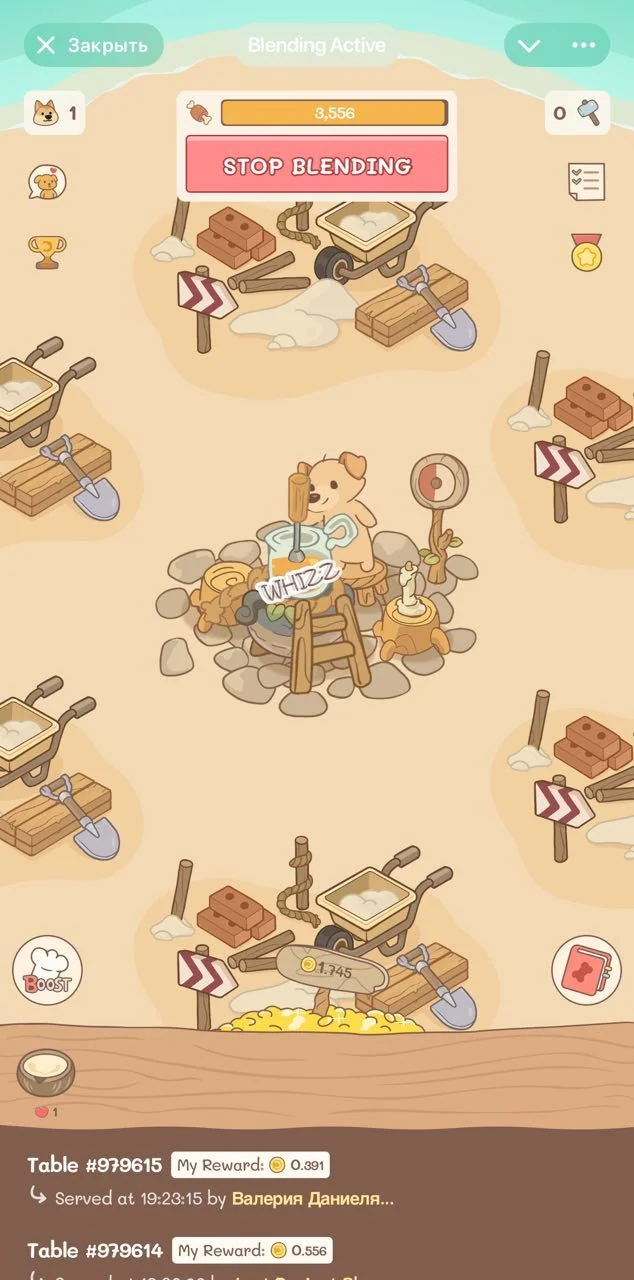Image resolution: width=634 pixels, height=1280 pixels.
Task: Open the dog chat bubble icon
Action: coord(46,183)
